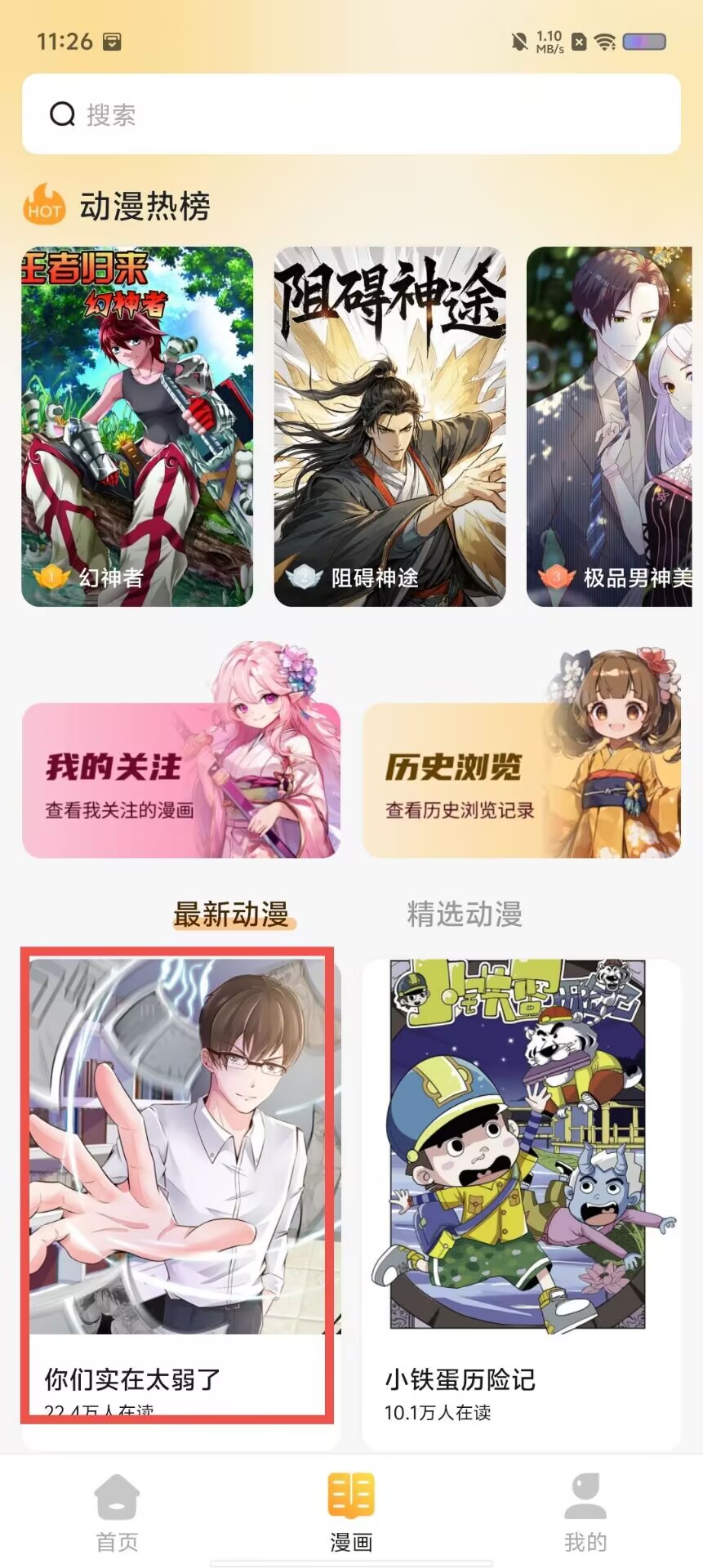
Task: Open the 阻碍神途 comic card
Action: (x=389, y=426)
